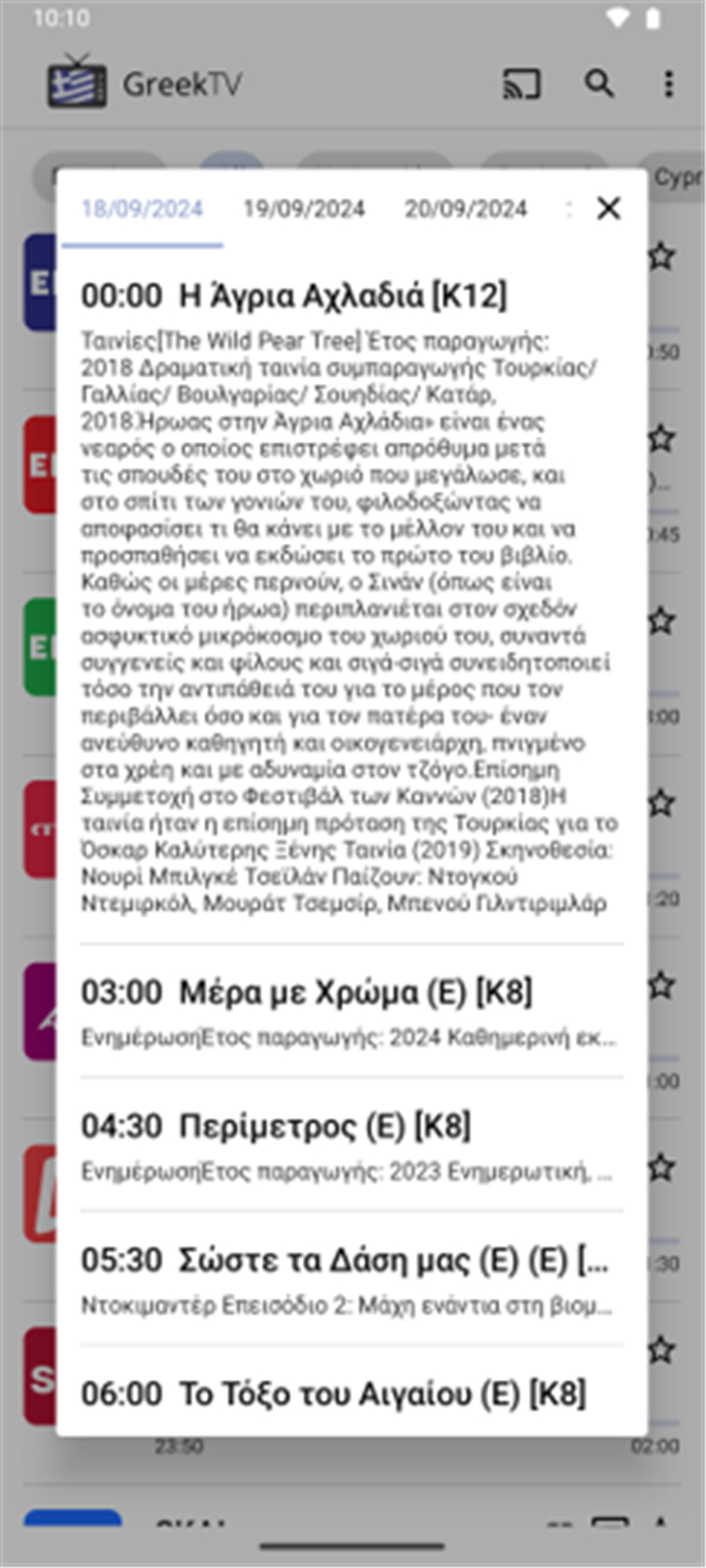This screenshot has width=706, height=1568.
Task: Expand the 03:00 Μέρα με Χρώμα entry
Action: click(351, 1011)
